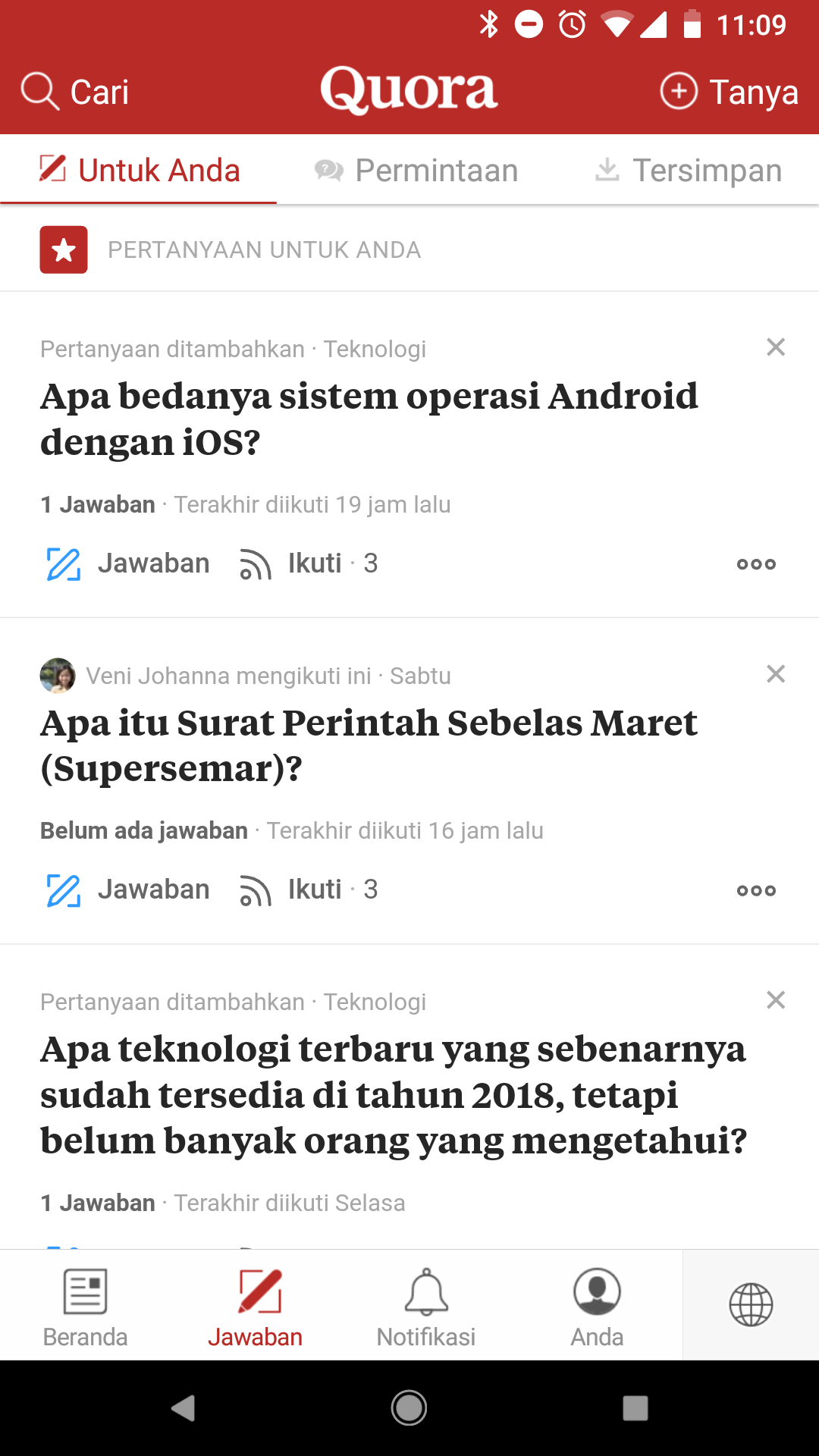Switch to the Tersimpan tab

(x=688, y=171)
